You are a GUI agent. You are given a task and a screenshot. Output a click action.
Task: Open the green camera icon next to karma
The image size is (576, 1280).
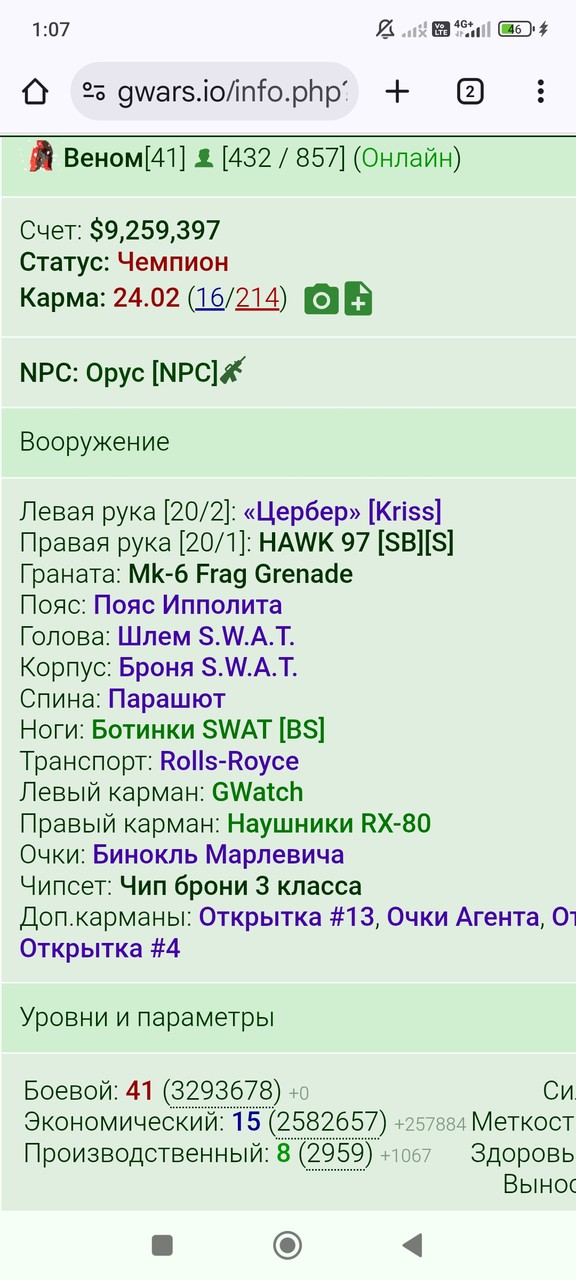321,299
